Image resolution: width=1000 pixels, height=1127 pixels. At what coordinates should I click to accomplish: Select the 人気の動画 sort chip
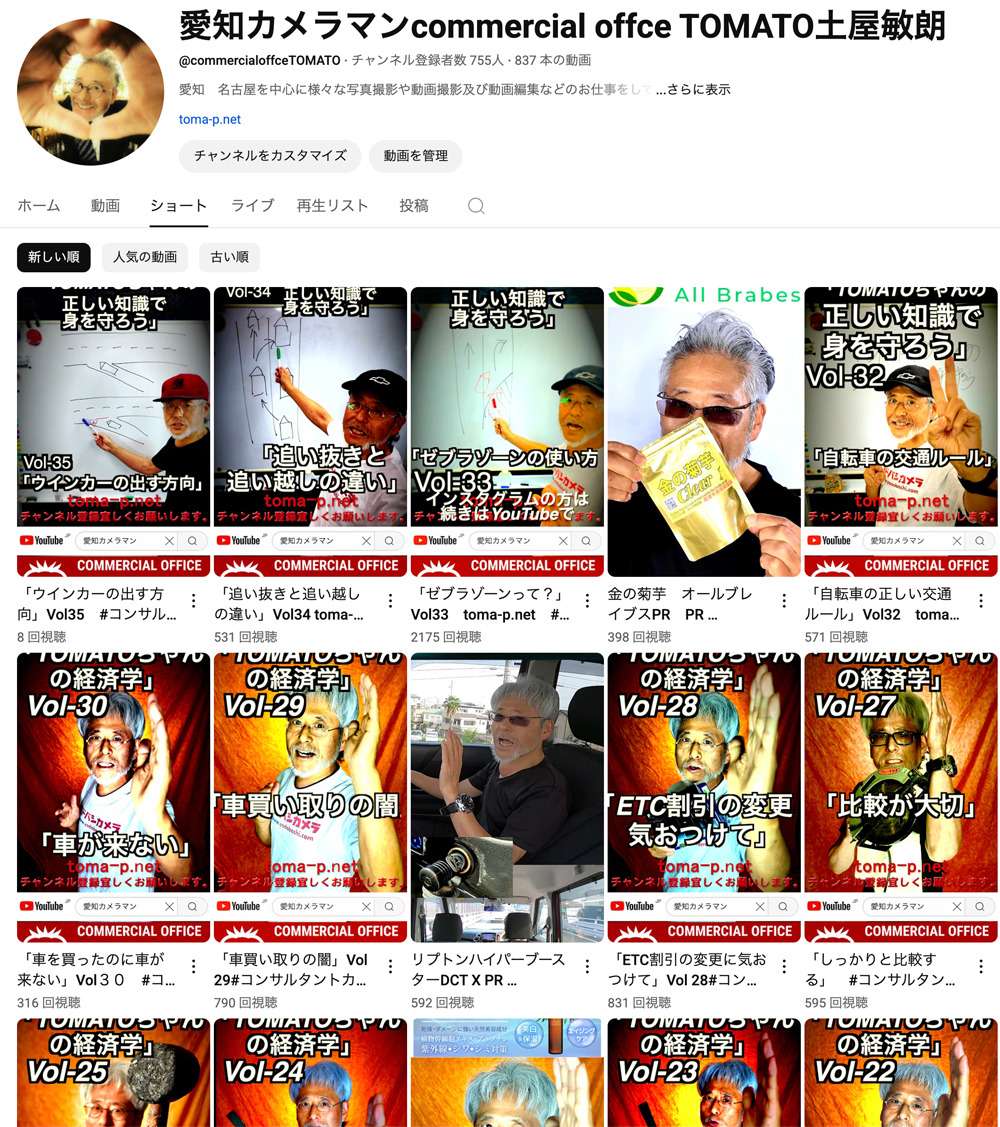click(144, 257)
